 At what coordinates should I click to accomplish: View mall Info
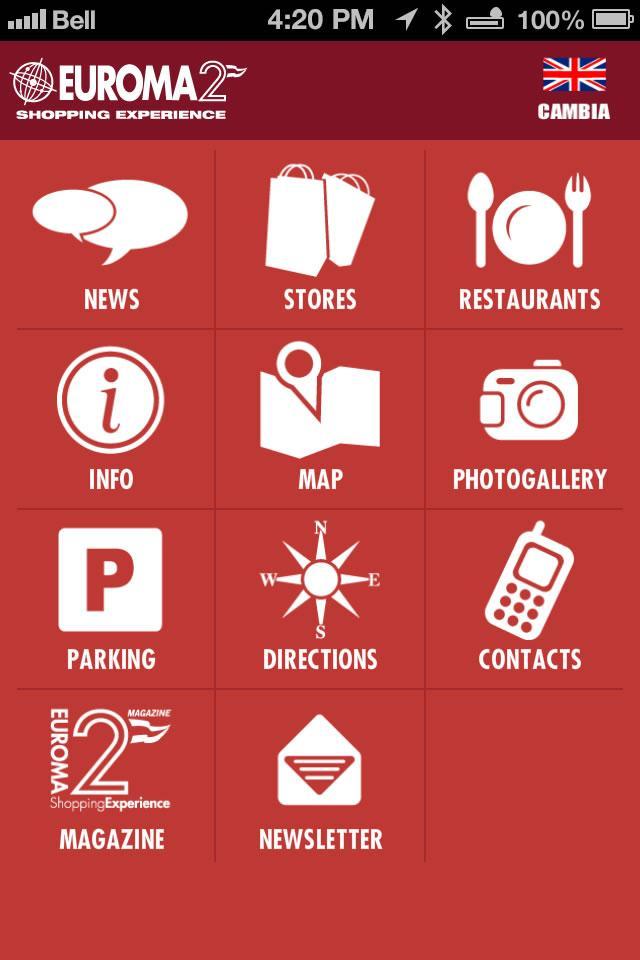[111, 420]
